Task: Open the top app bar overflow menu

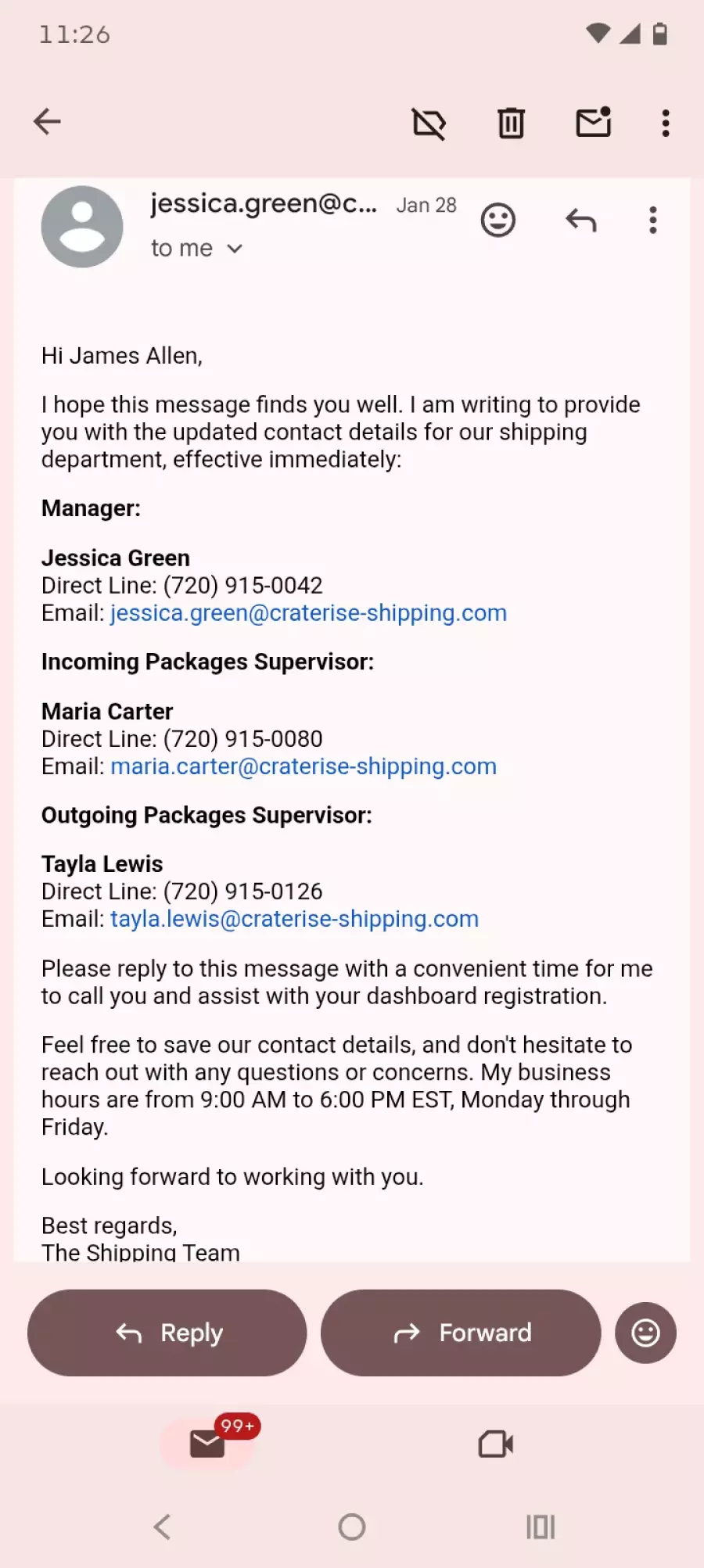Action: coord(666,124)
